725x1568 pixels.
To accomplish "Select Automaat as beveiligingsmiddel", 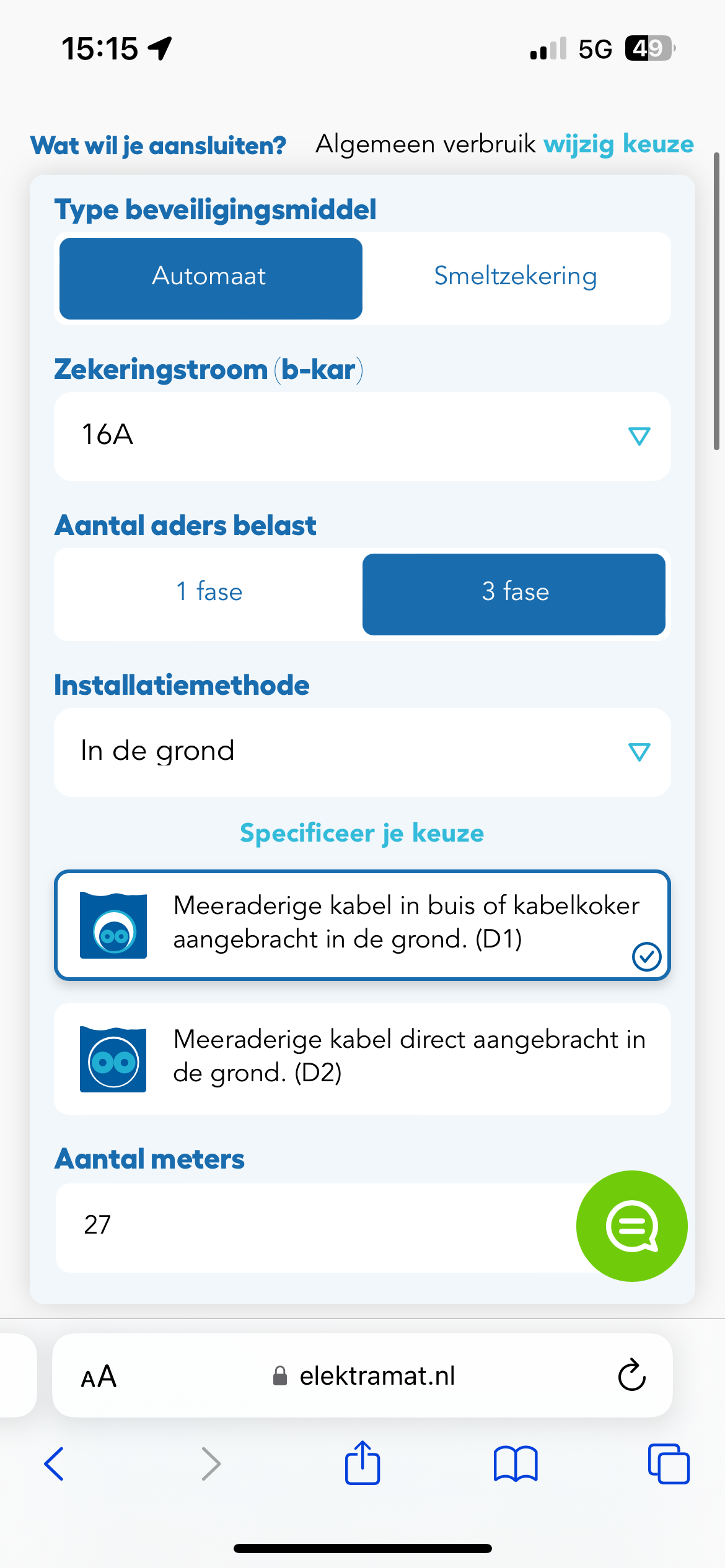I will coord(211,278).
